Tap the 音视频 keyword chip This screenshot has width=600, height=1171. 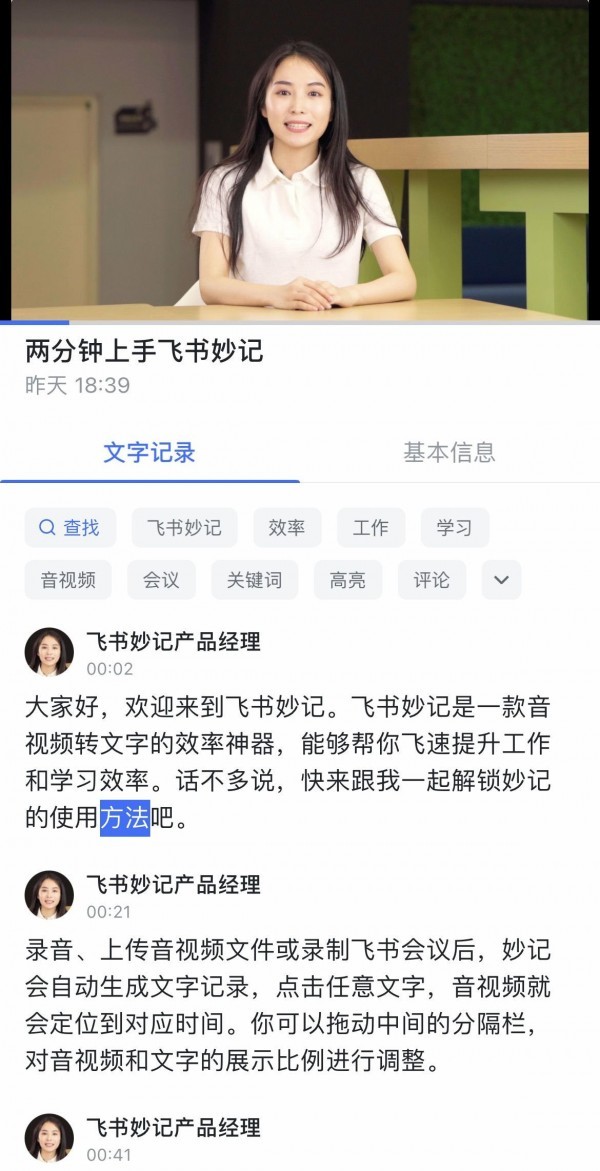tap(68, 580)
